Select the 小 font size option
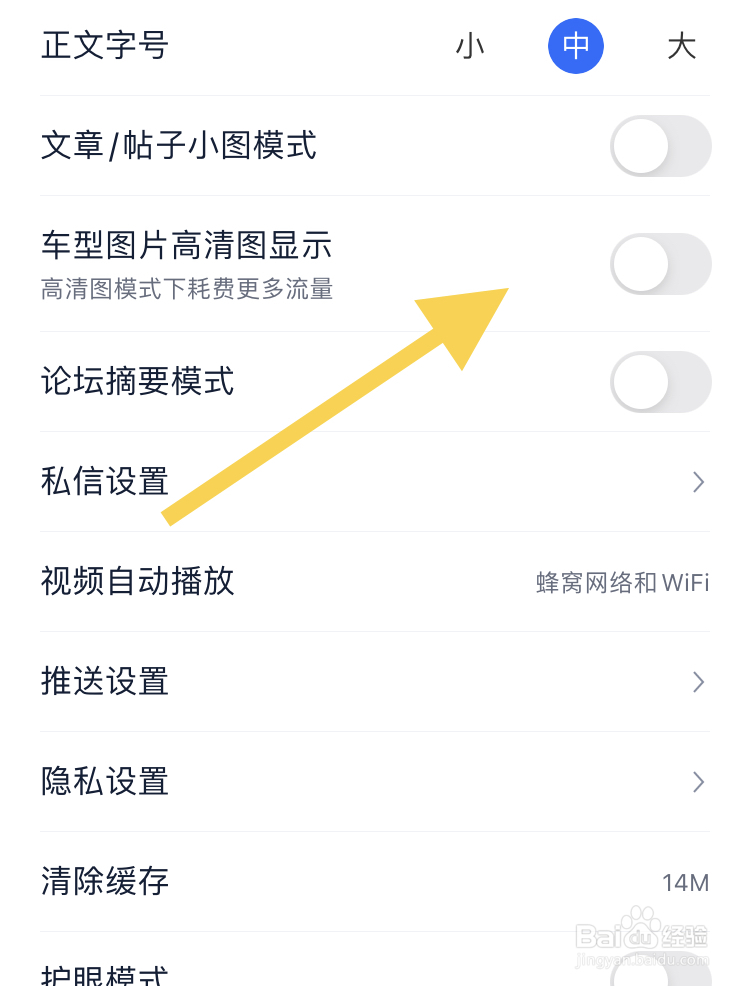Image resolution: width=750 pixels, height=986 pixels. (x=471, y=46)
